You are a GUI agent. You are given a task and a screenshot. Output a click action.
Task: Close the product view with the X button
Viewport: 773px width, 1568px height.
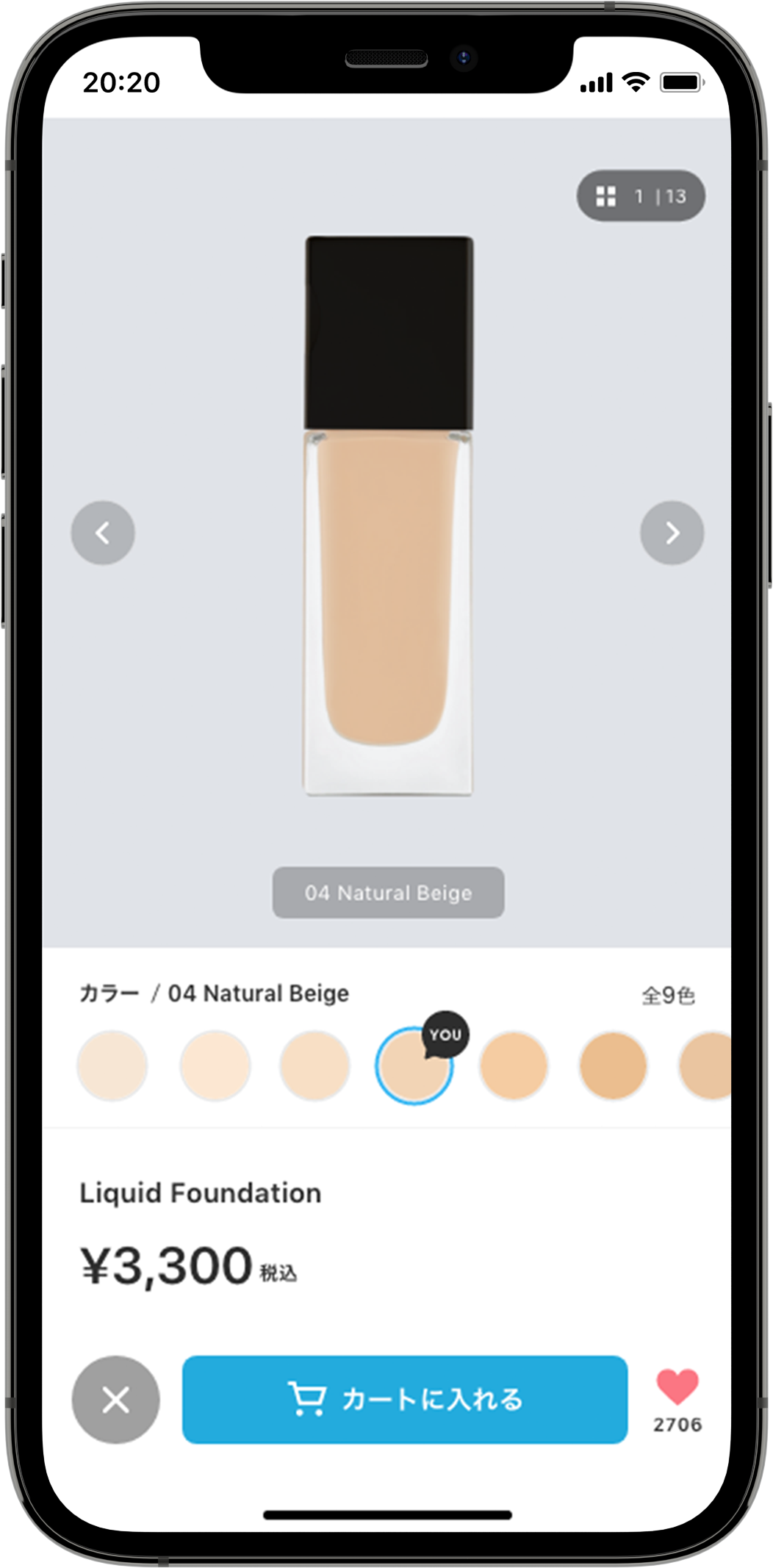(x=115, y=1400)
